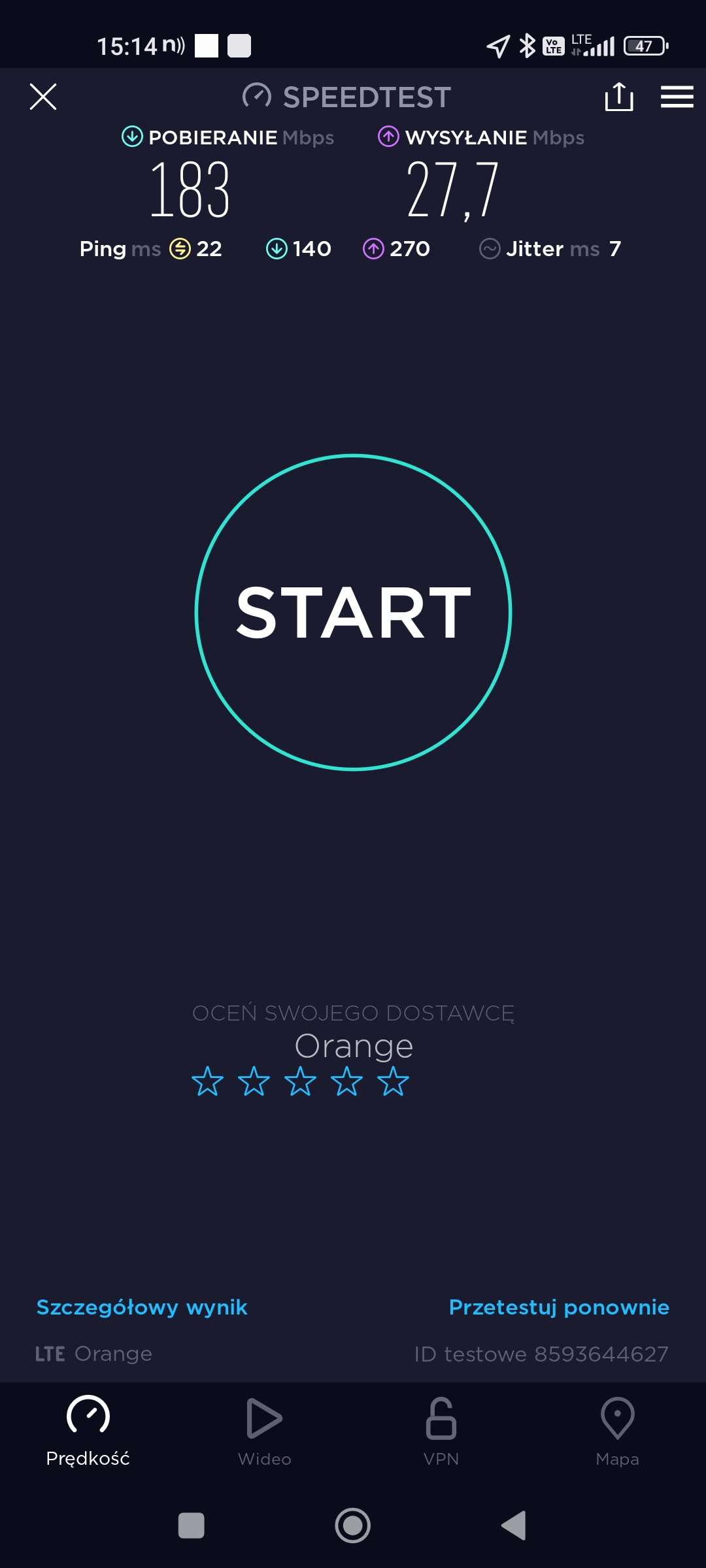This screenshot has width=706, height=1568.
Task: Switch to the Prędkość tab
Action: [x=88, y=1431]
